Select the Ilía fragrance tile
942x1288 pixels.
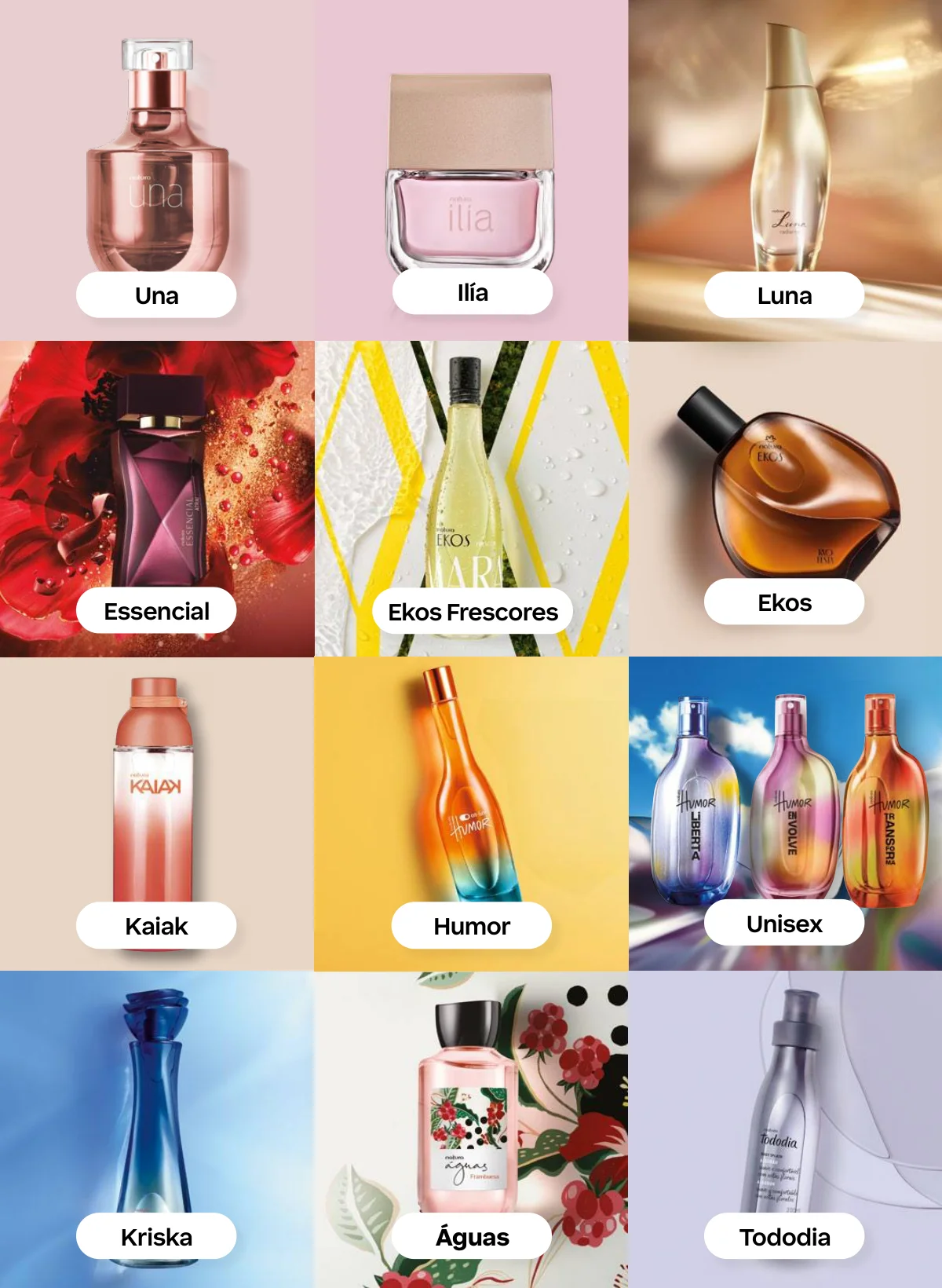pyautogui.click(x=472, y=292)
